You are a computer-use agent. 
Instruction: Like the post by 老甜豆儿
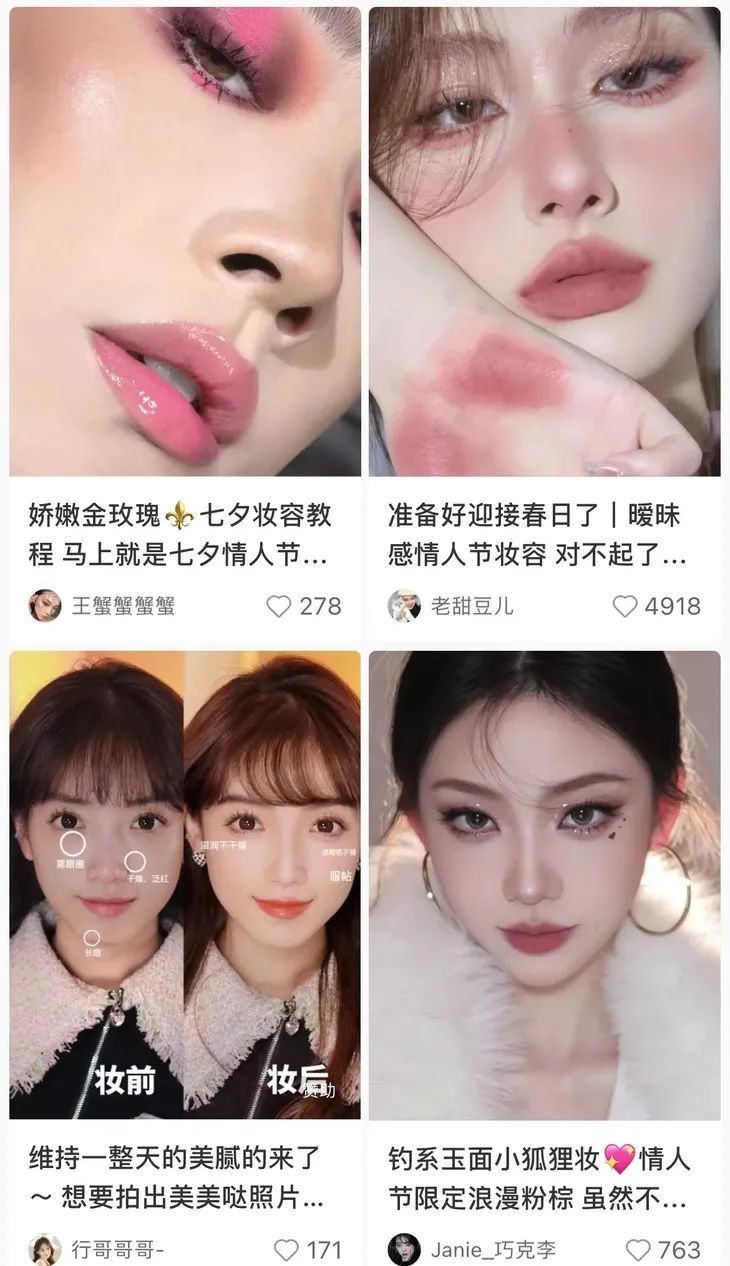[x=626, y=606]
